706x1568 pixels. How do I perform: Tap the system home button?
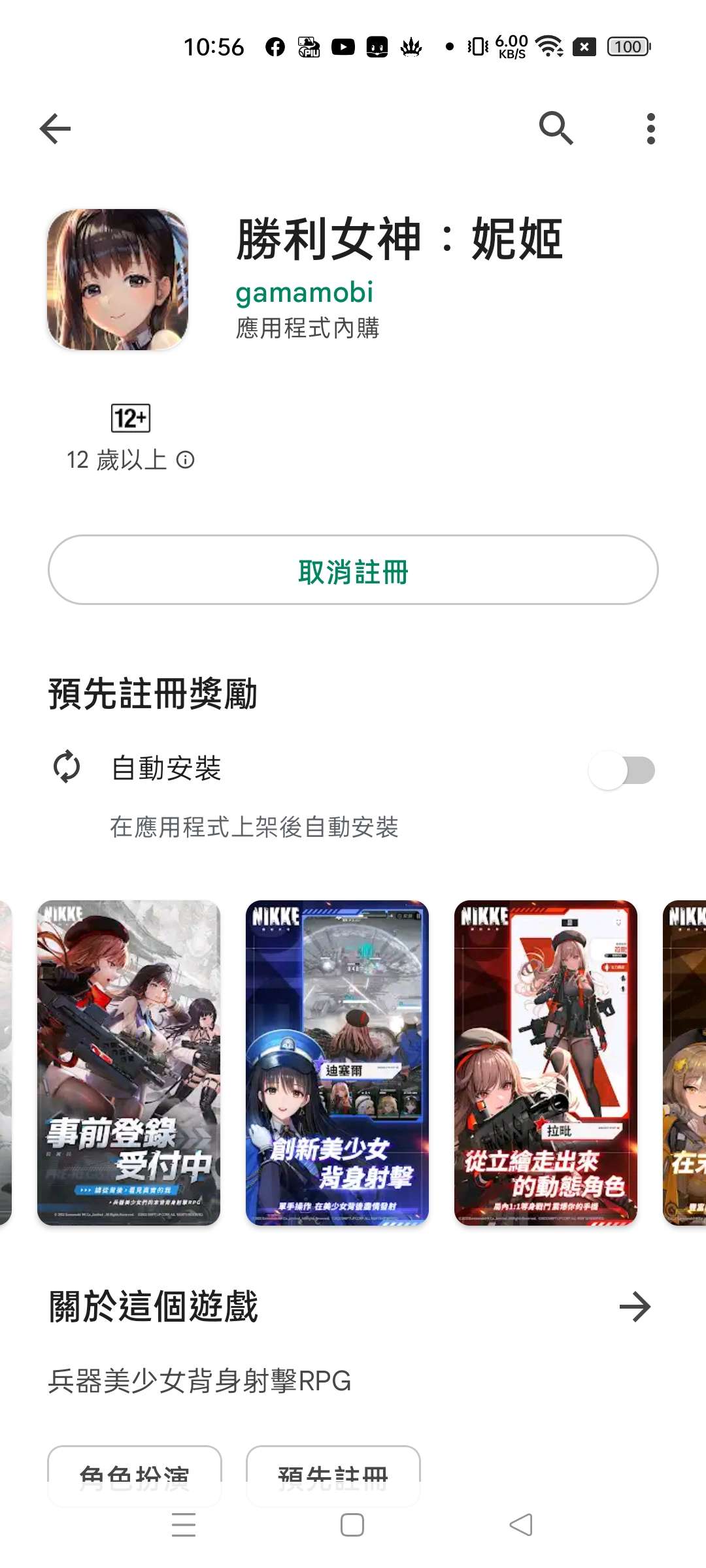[x=352, y=1525]
